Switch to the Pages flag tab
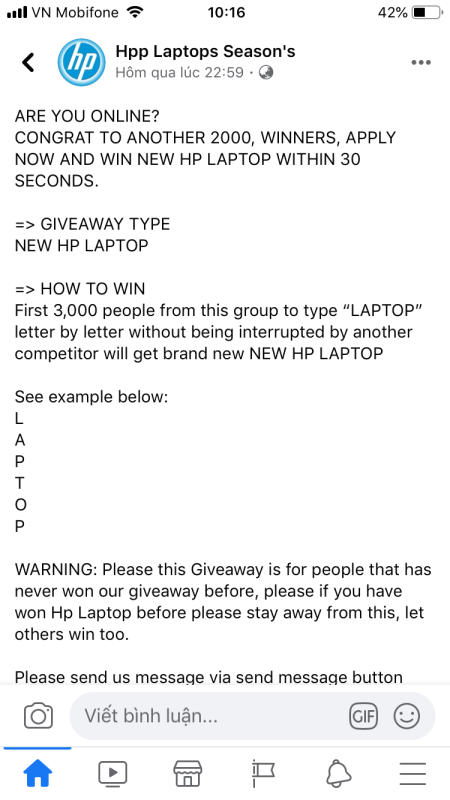This screenshot has width=450, height=800. [x=263, y=773]
